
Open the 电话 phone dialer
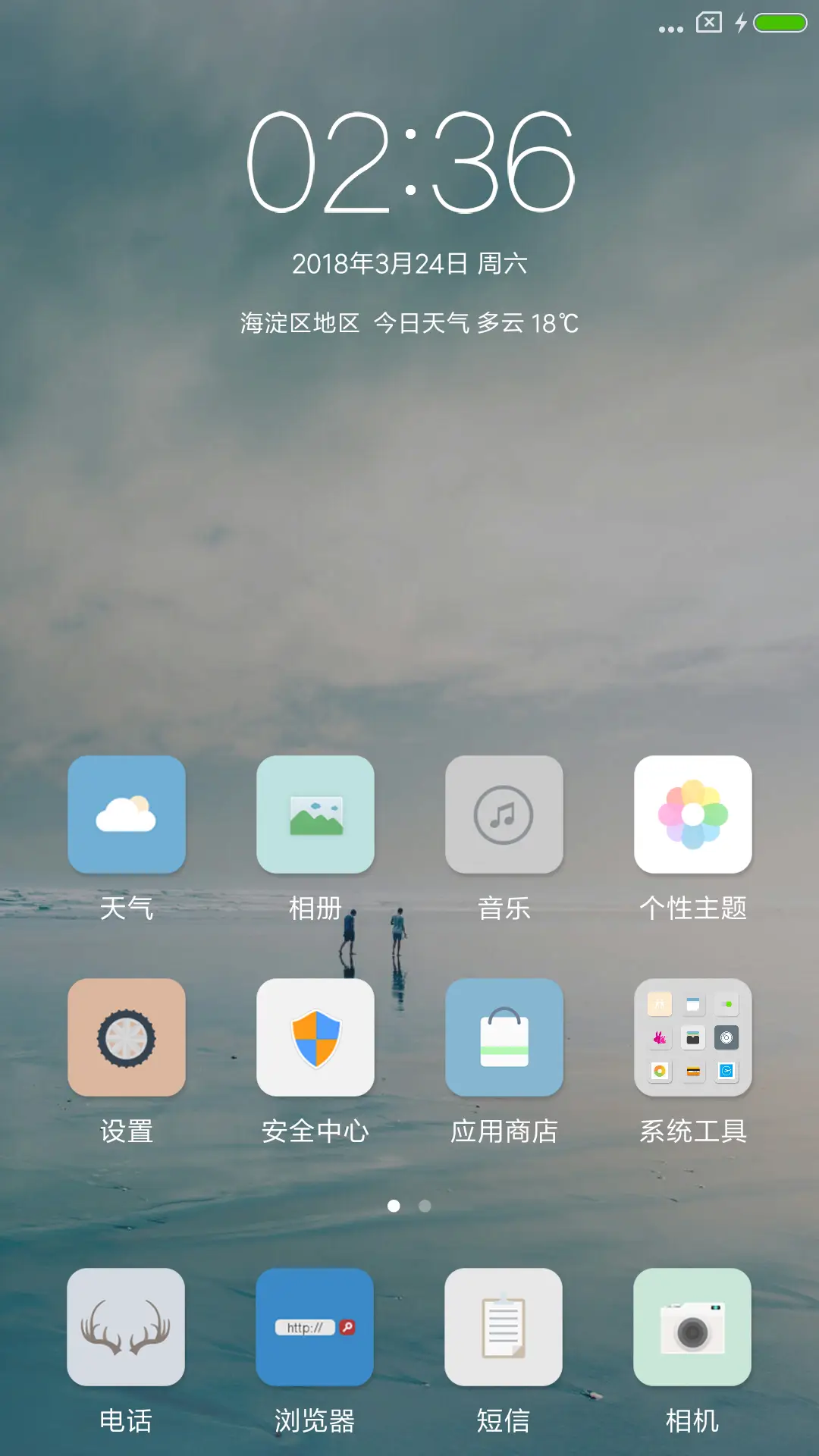pos(126,1327)
